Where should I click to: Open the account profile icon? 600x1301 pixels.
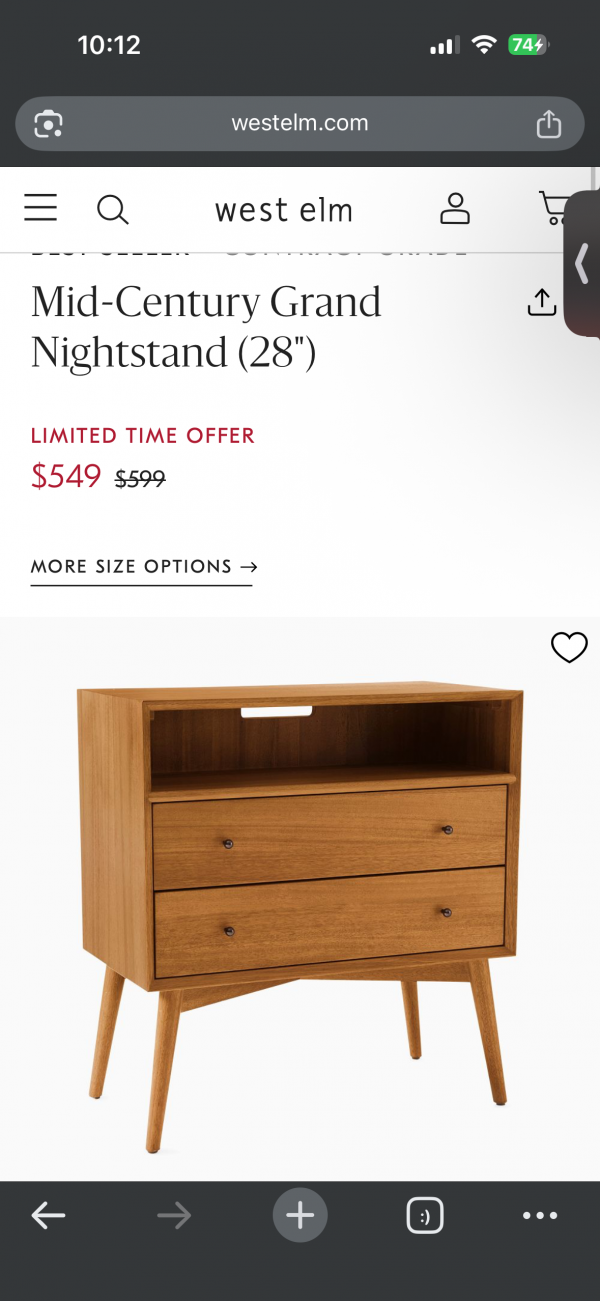tap(455, 208)
